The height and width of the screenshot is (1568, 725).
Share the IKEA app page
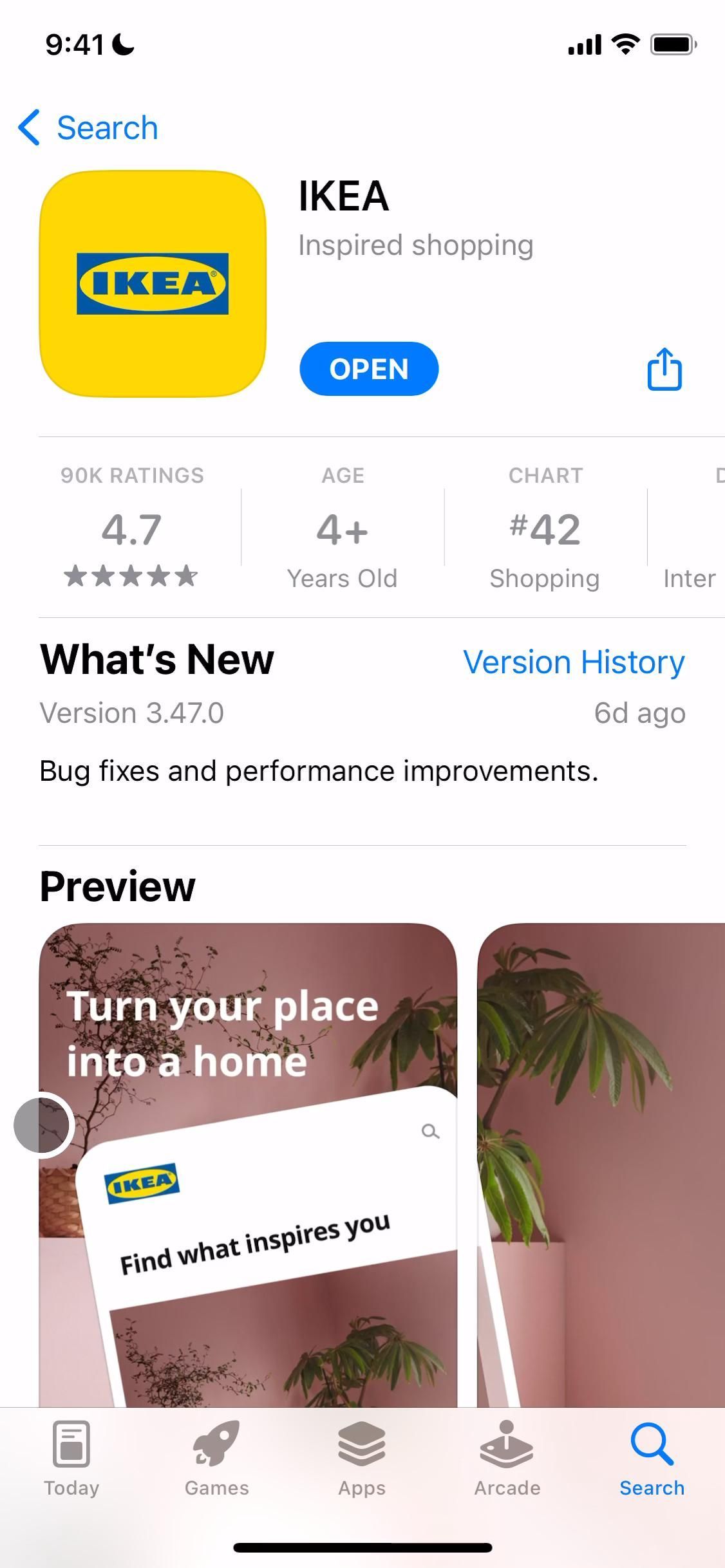click(x=664, y=369)
